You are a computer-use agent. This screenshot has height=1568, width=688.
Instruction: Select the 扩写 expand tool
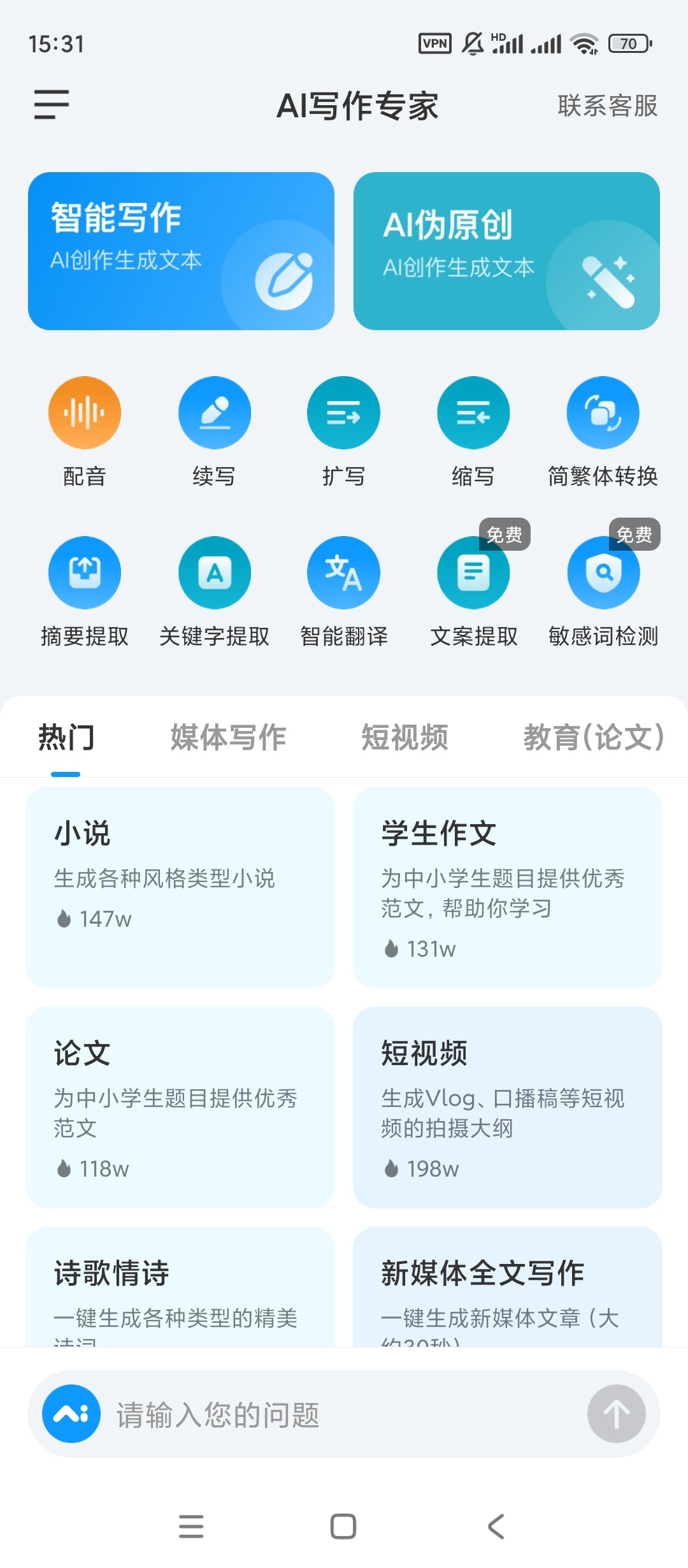click(343, 413)
